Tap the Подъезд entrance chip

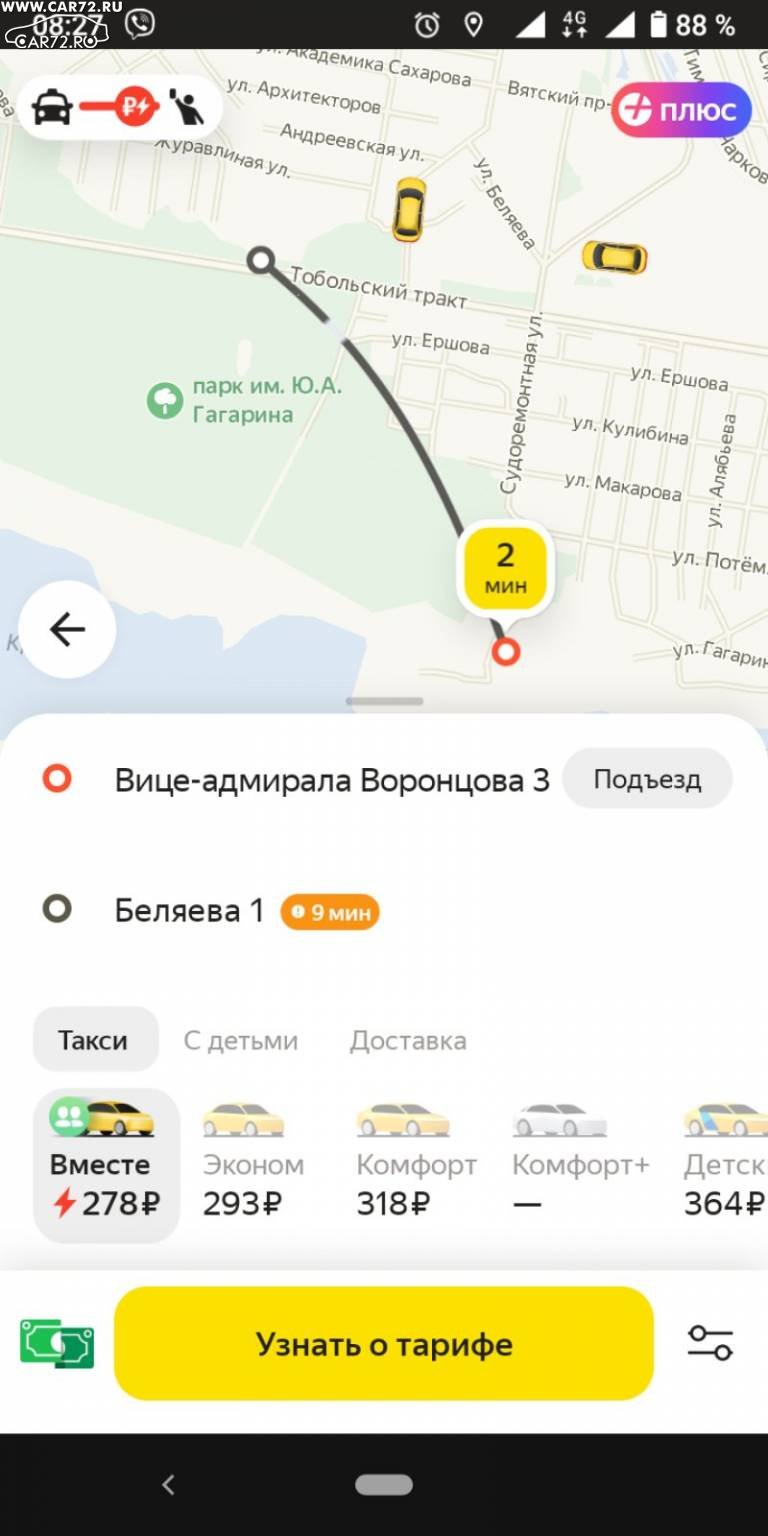coord(647,779)
